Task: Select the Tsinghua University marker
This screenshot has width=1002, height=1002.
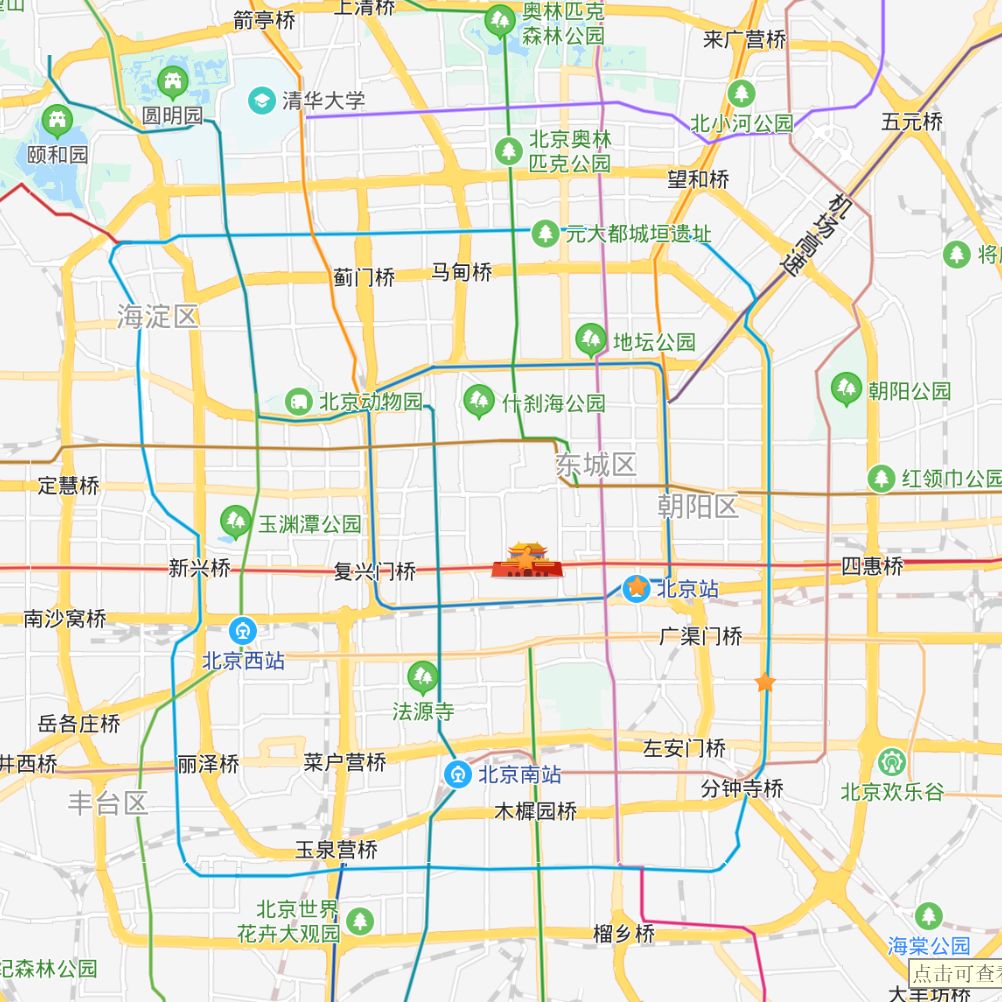Action: coord(261,100)
